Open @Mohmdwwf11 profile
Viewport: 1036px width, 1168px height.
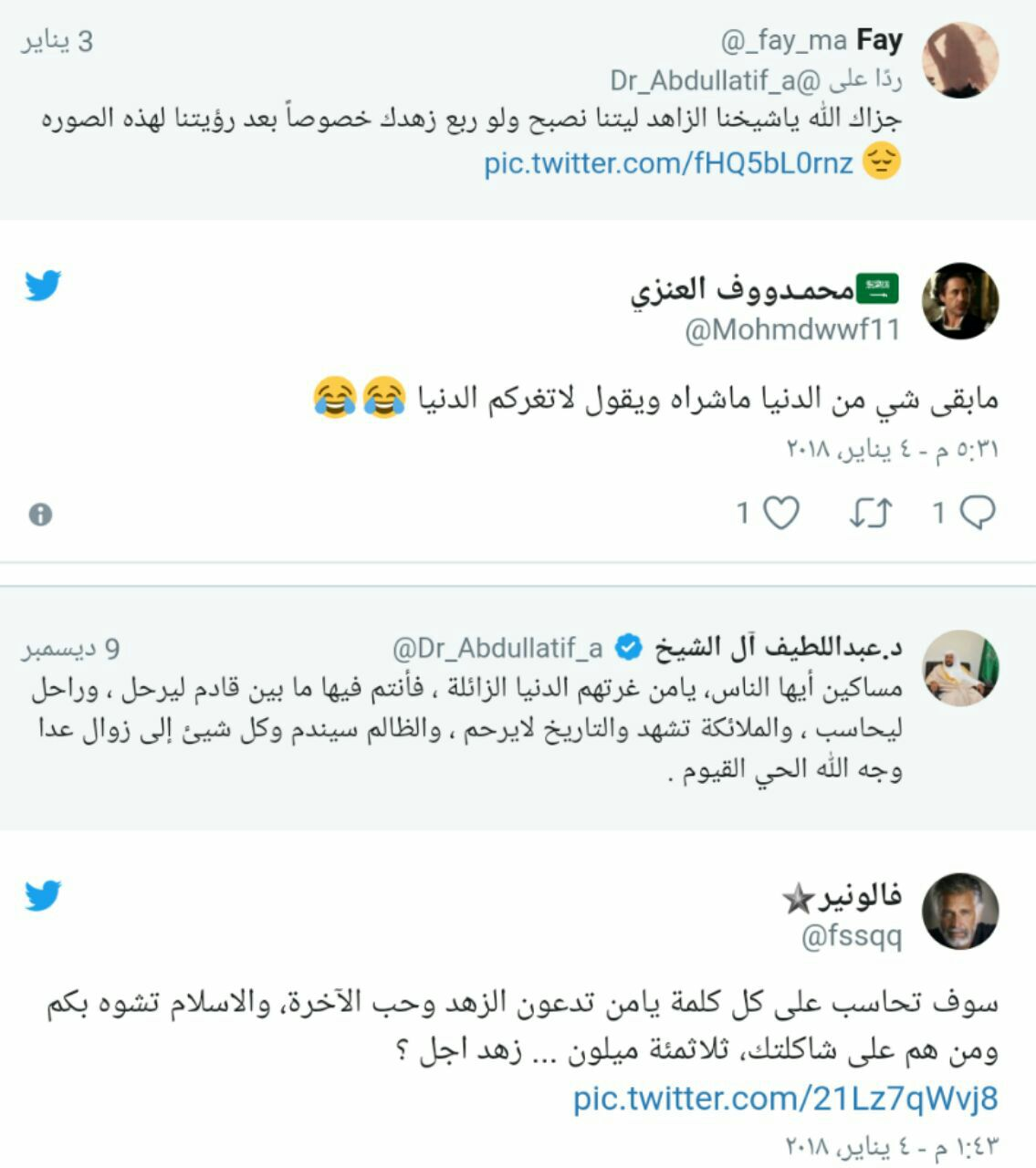tap(792, 329)
